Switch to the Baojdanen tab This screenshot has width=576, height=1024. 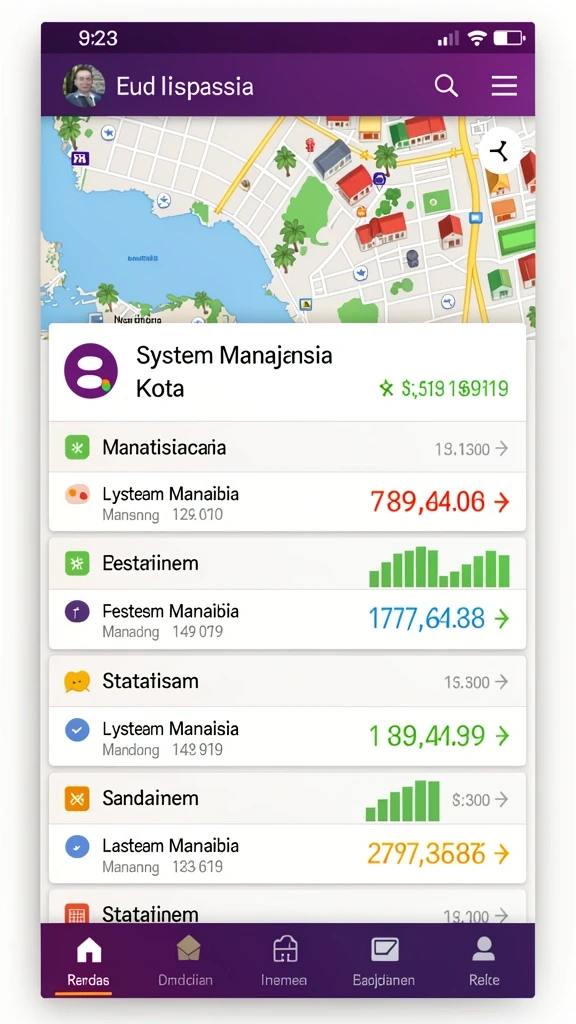(384, 961)
